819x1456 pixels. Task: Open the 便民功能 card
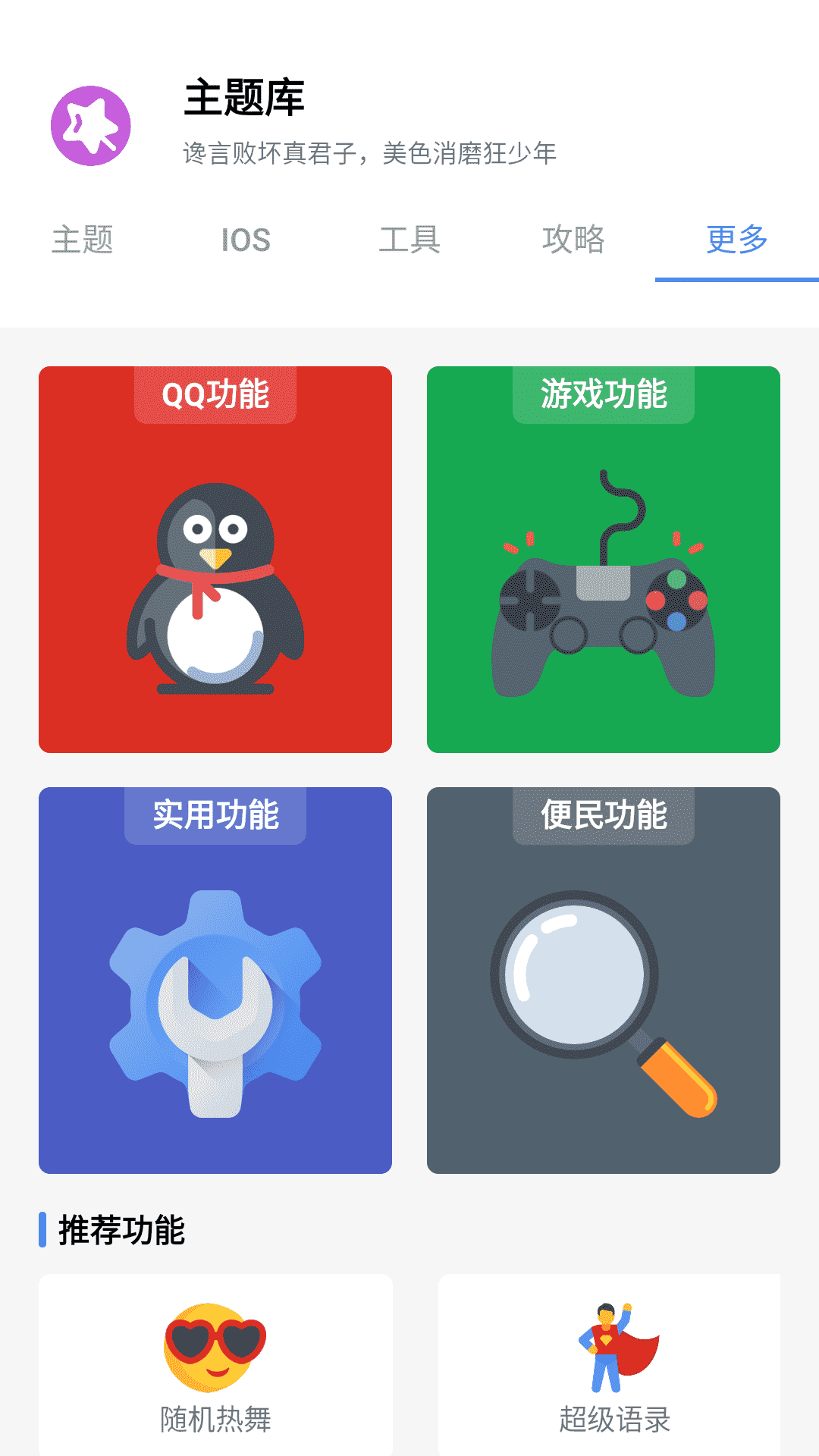coord(604,981)
